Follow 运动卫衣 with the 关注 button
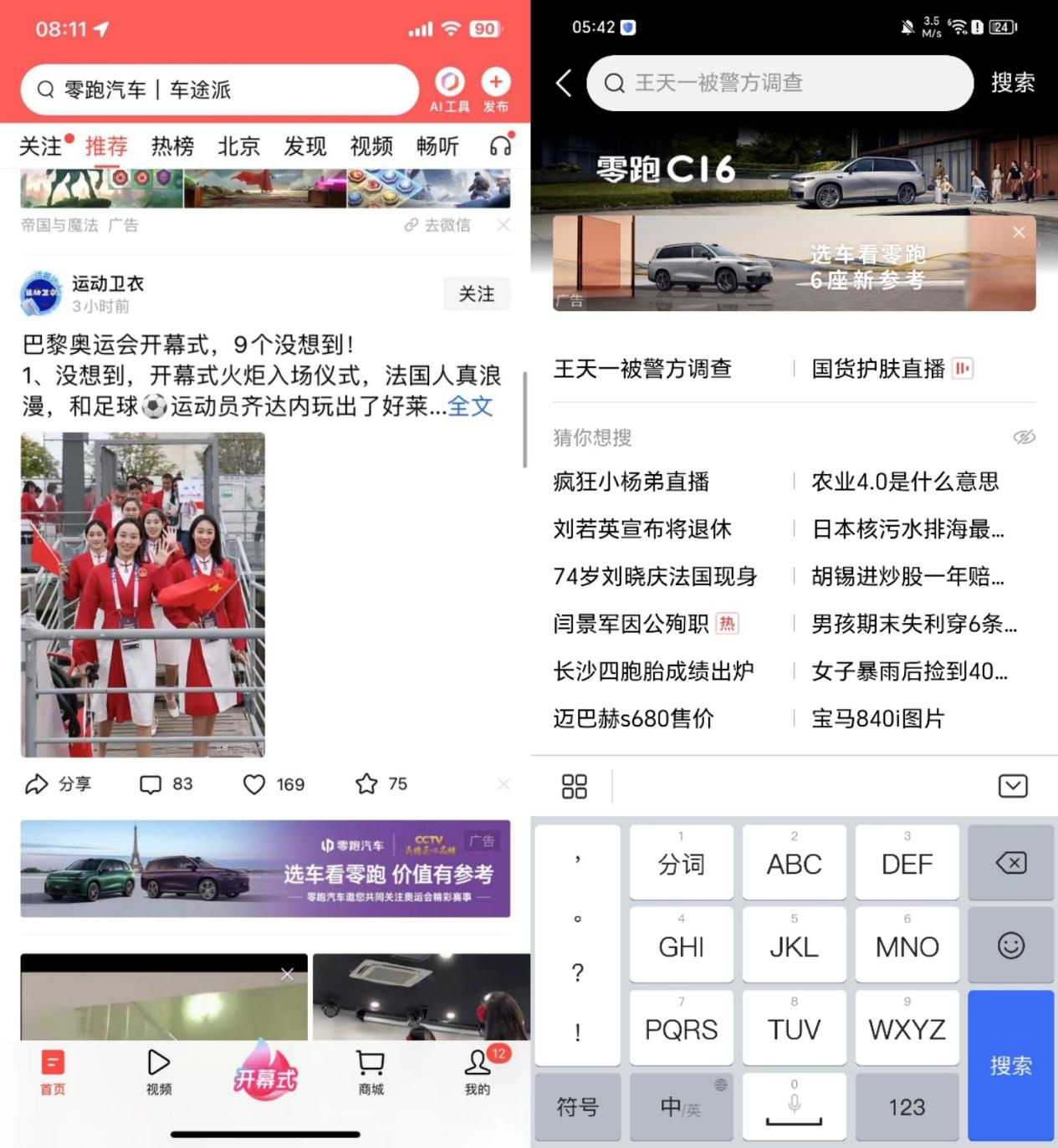The image size is (1058, 1148). tap(476, 293)
